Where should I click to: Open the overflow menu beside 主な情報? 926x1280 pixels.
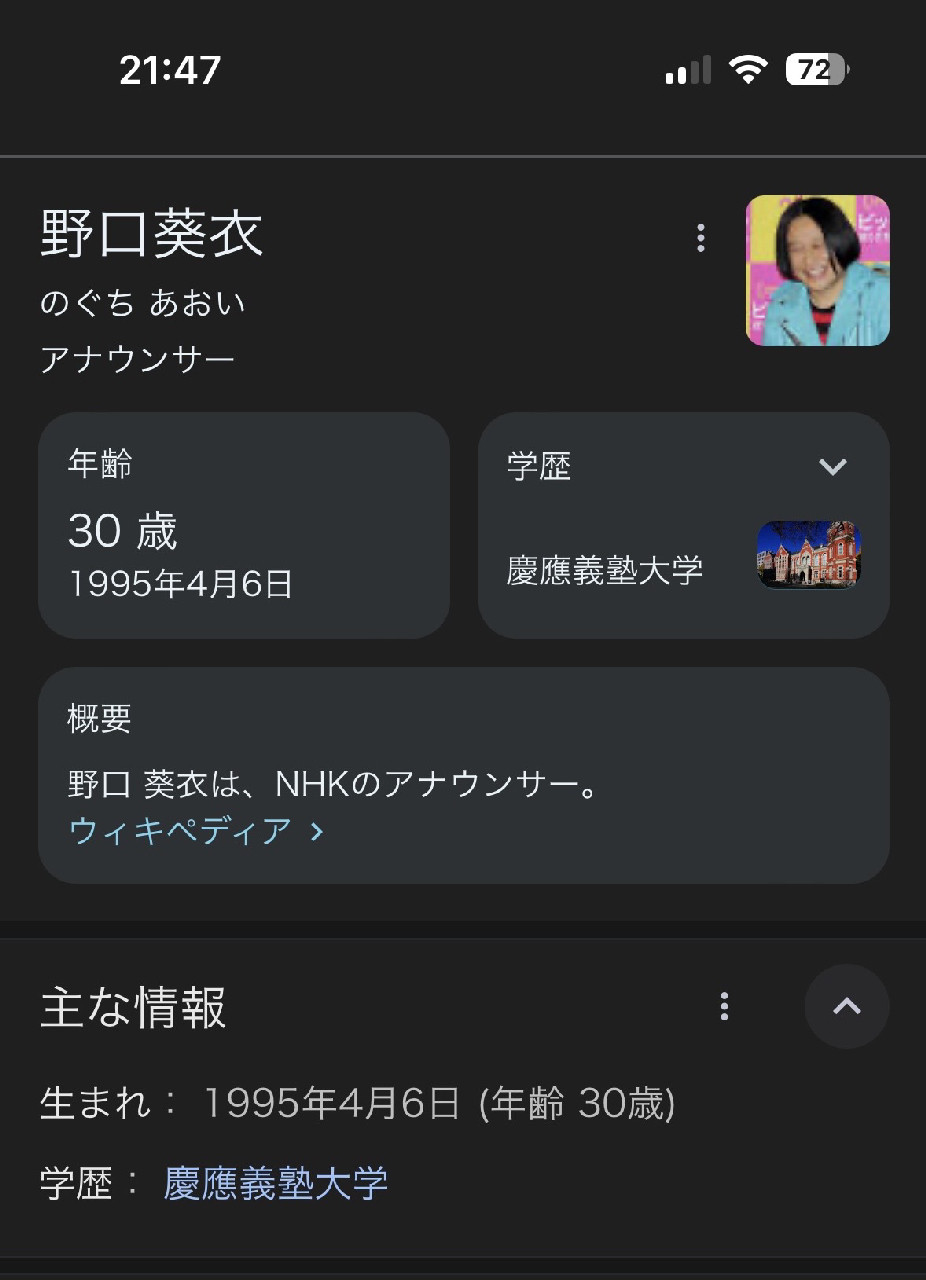724,1007
